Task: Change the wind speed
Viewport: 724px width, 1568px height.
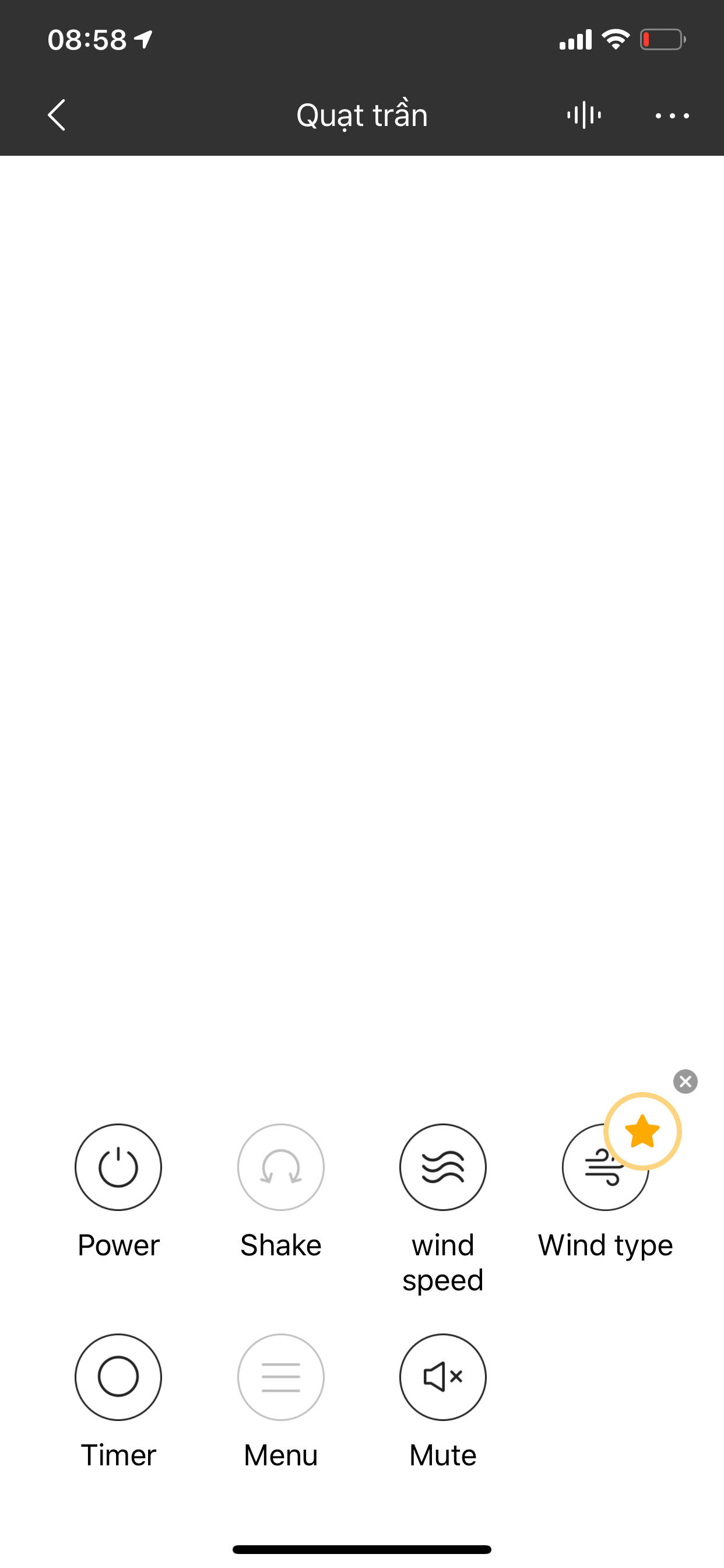Action: click(443, 1167)
